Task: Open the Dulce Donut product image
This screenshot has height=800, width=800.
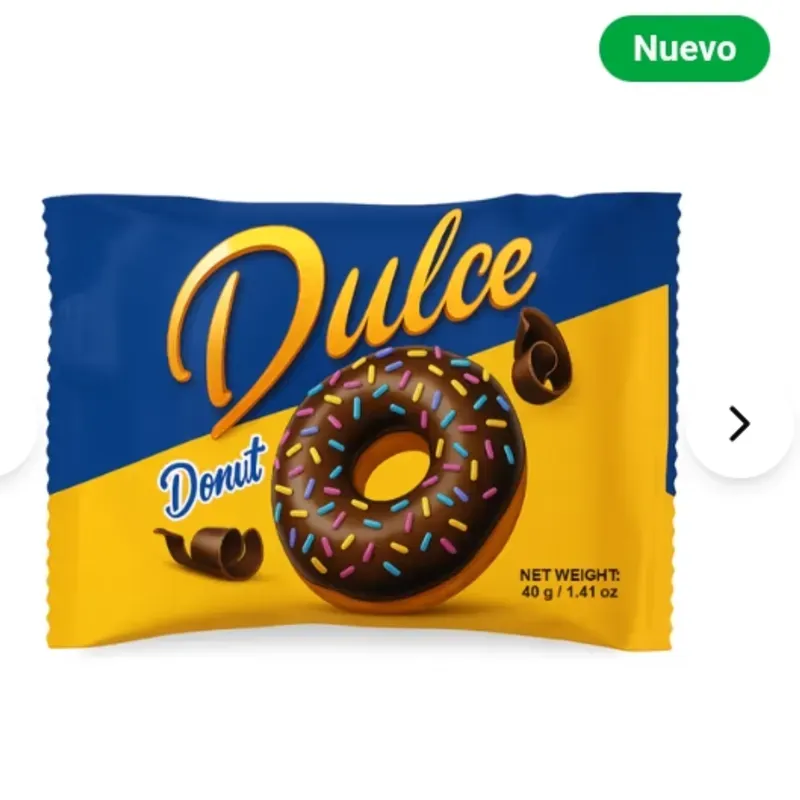Action: pyautogui.click(x=360, y=420)
